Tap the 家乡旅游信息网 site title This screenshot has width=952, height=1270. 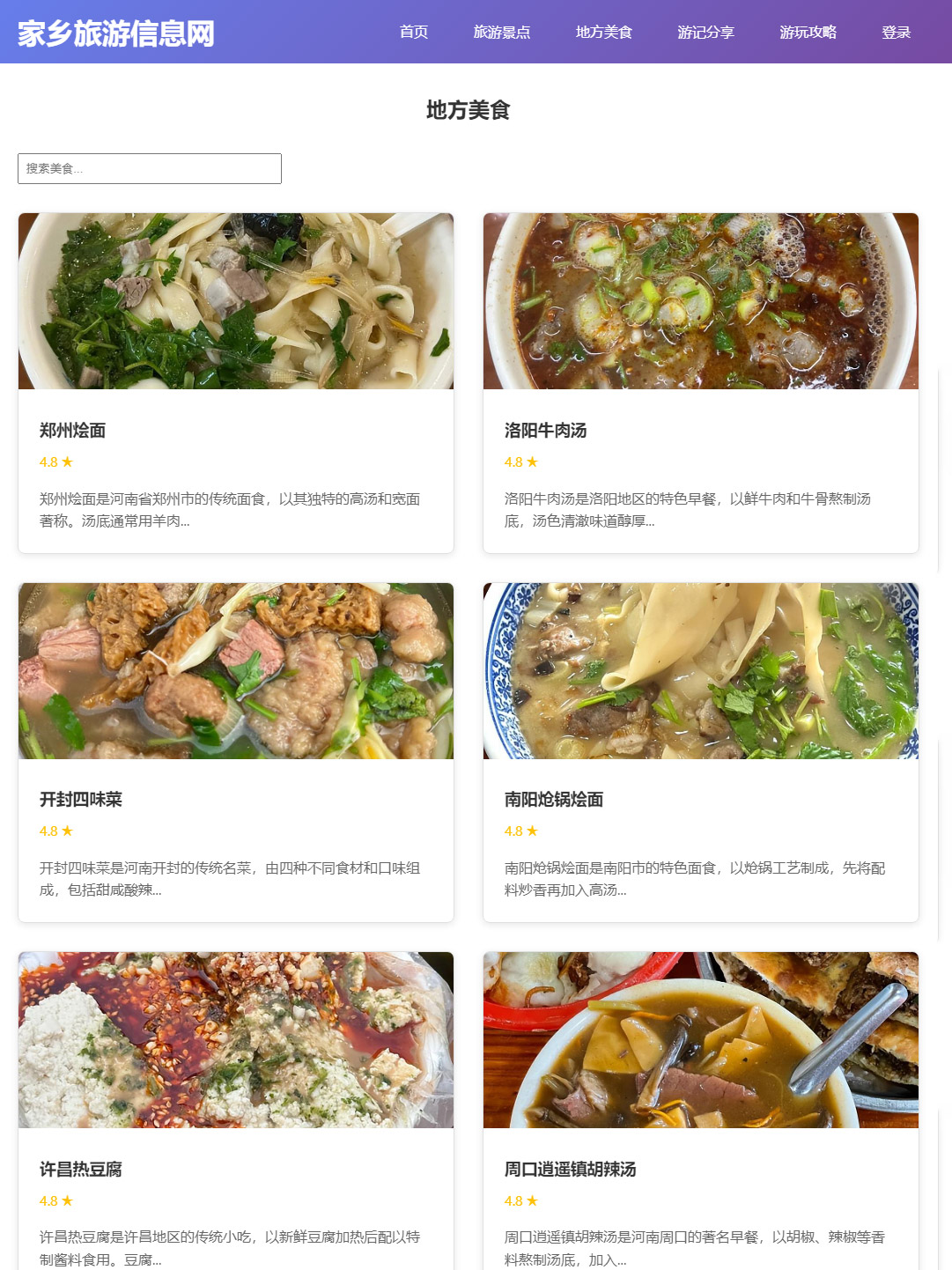pos(116,33)
